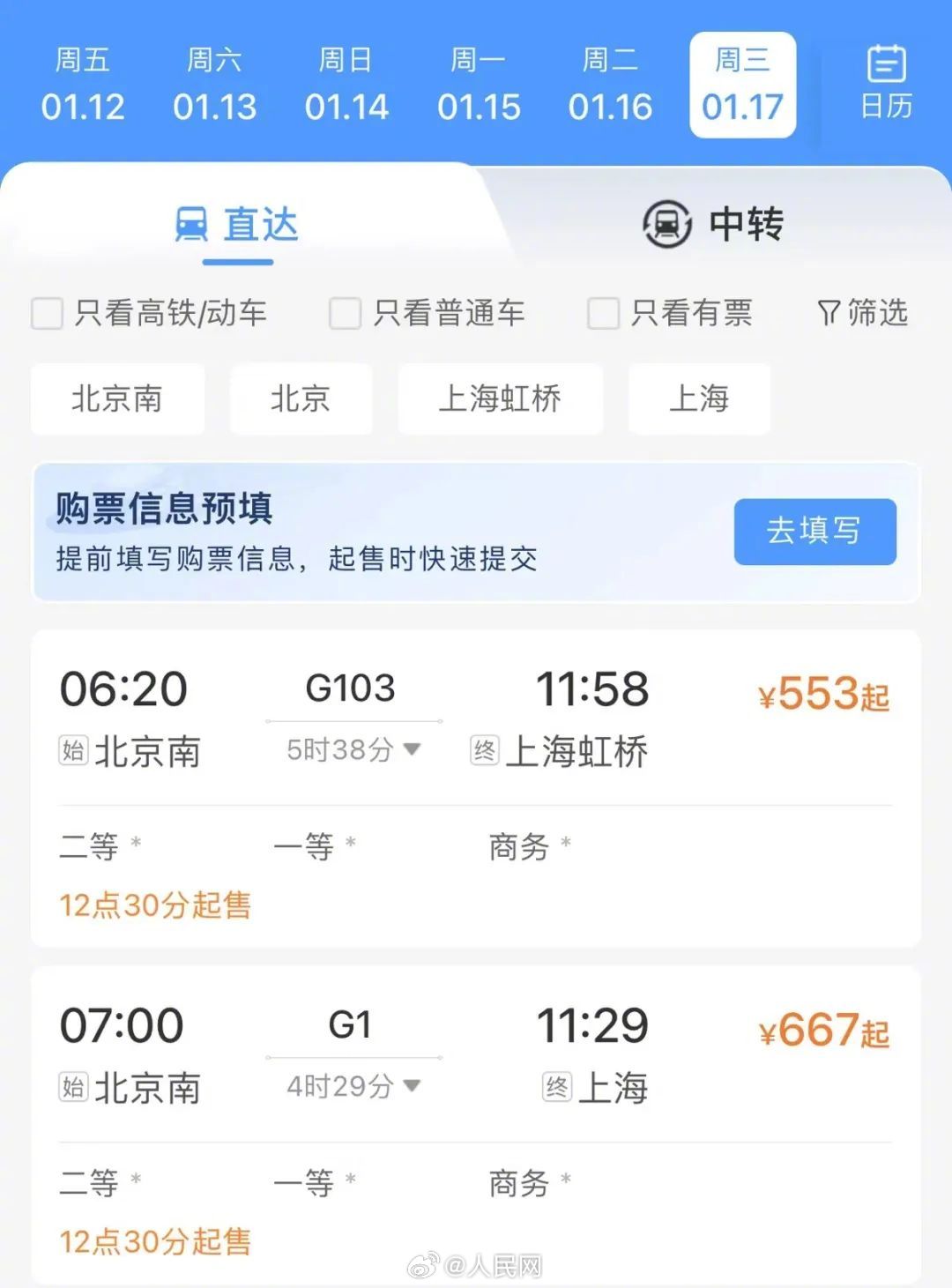Click the train icon on the 直达 tab

(190, 225)
